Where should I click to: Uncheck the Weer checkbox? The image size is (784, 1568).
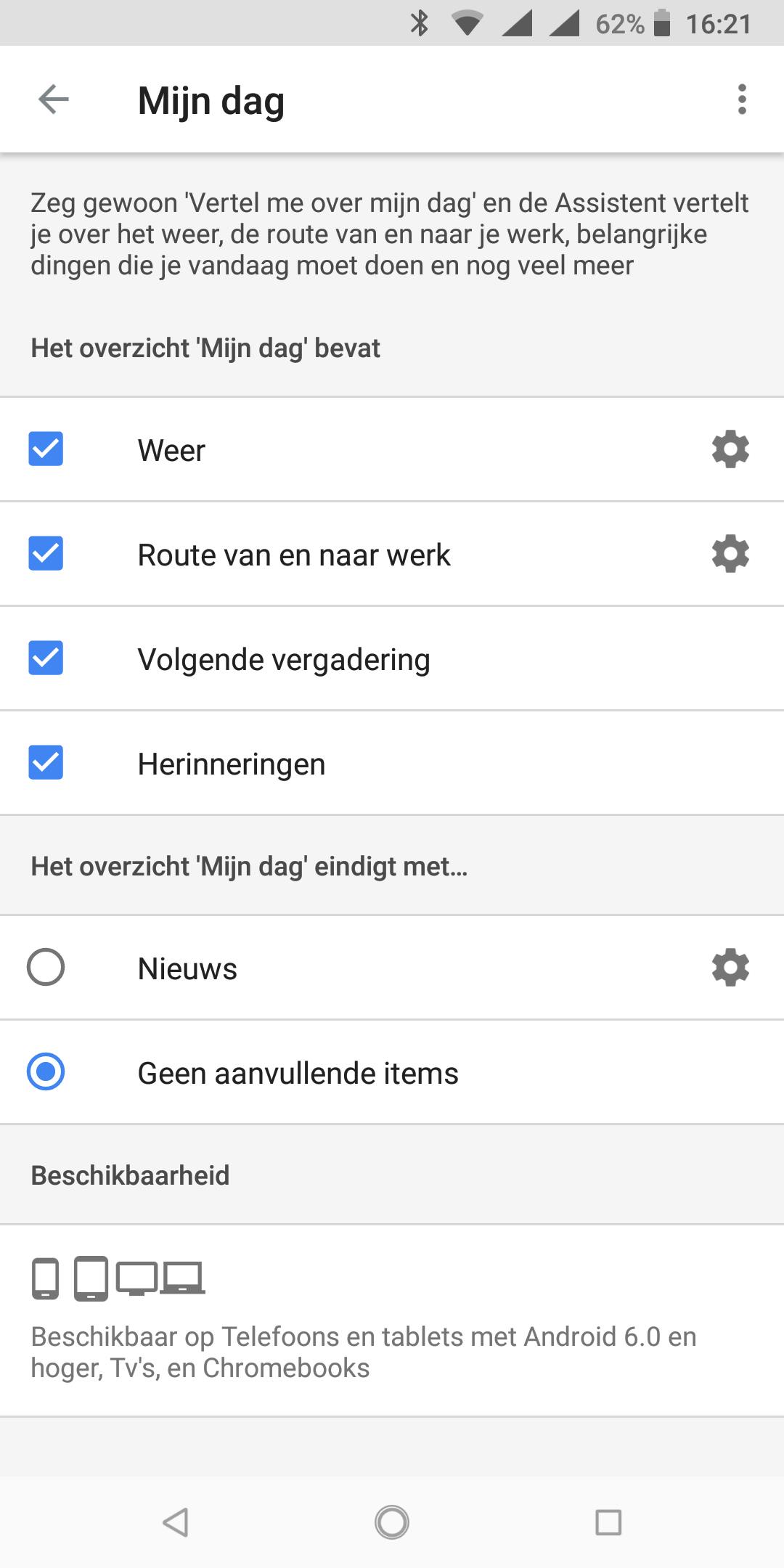click(46, 449)
